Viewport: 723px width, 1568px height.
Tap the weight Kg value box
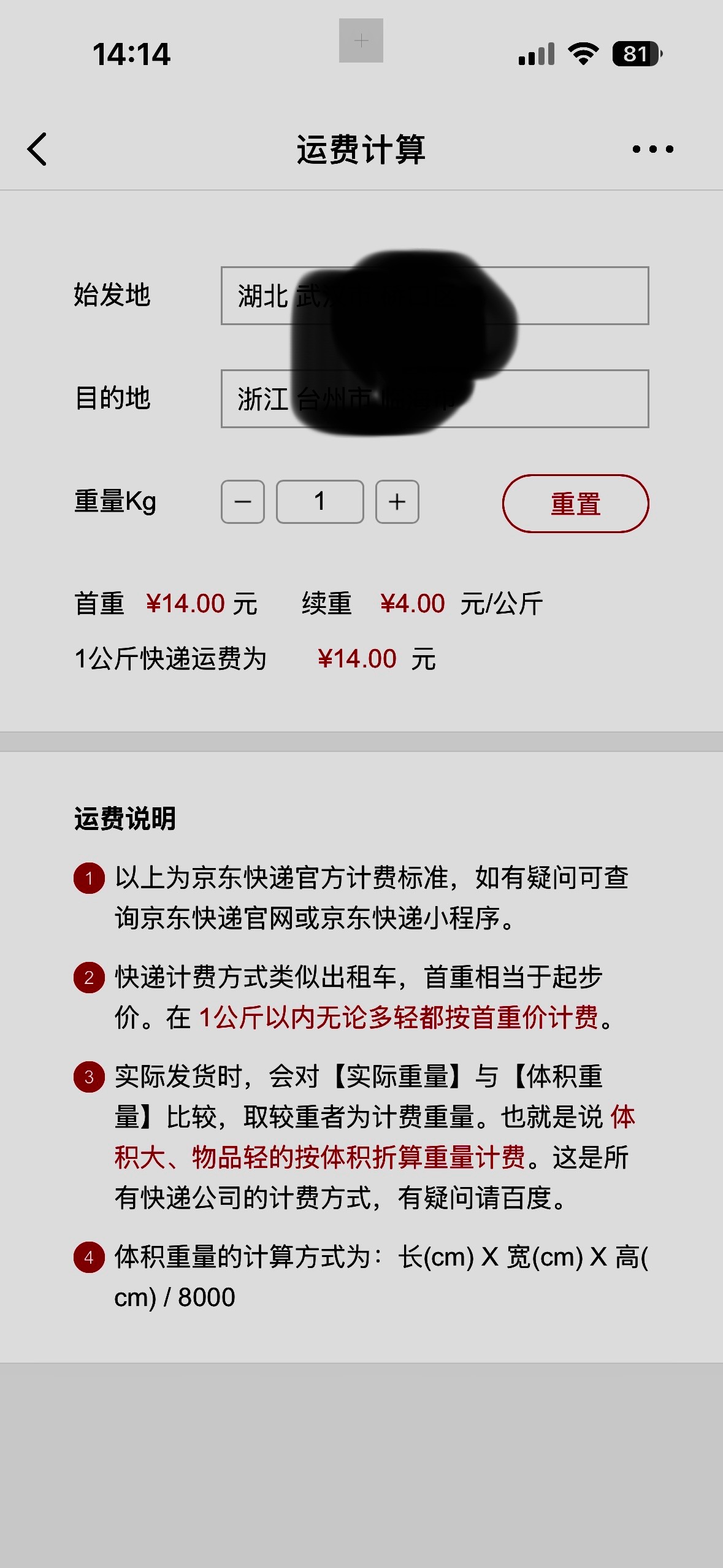pos(319,502)
